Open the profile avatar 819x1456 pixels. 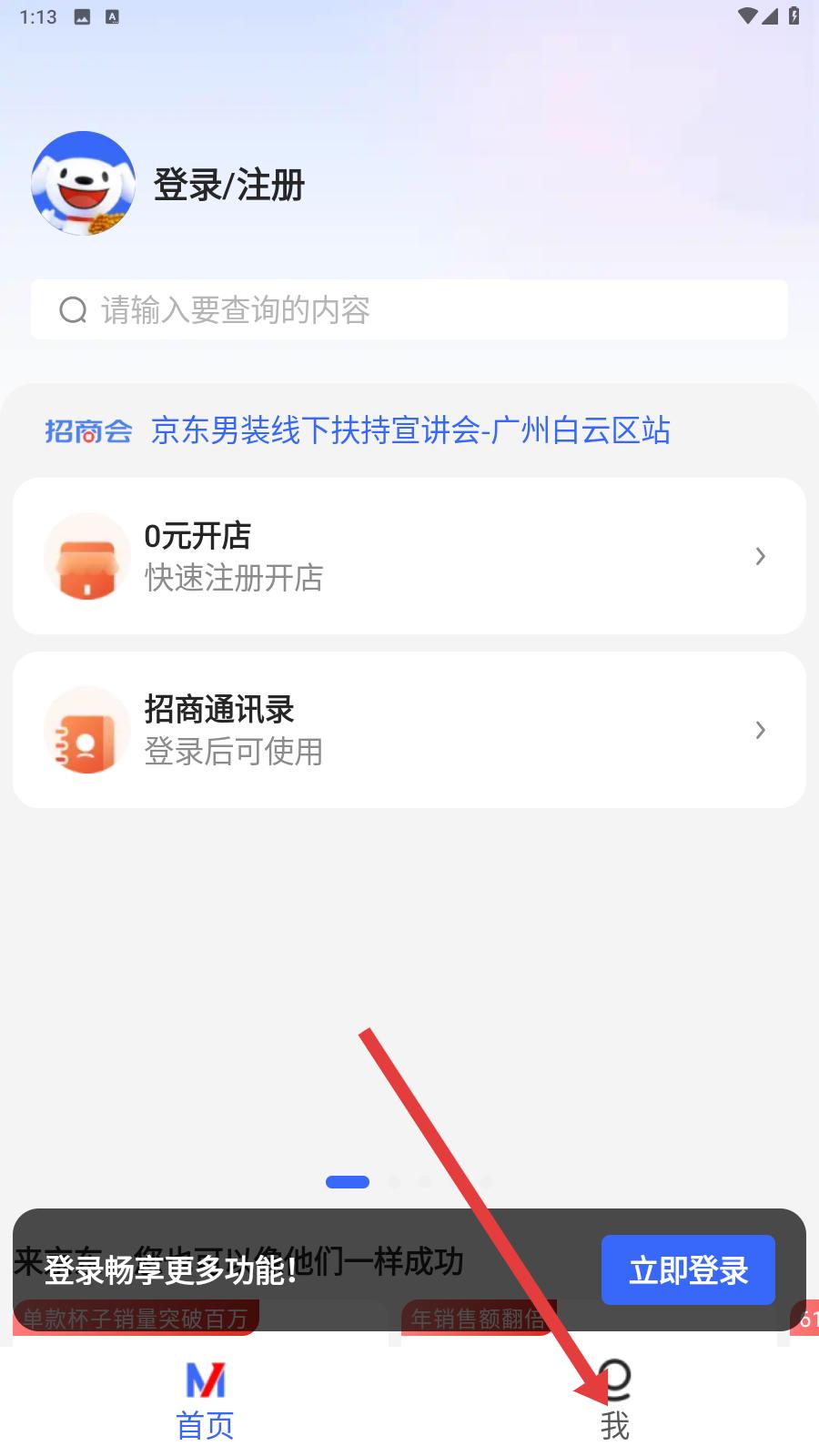point(83,183)
